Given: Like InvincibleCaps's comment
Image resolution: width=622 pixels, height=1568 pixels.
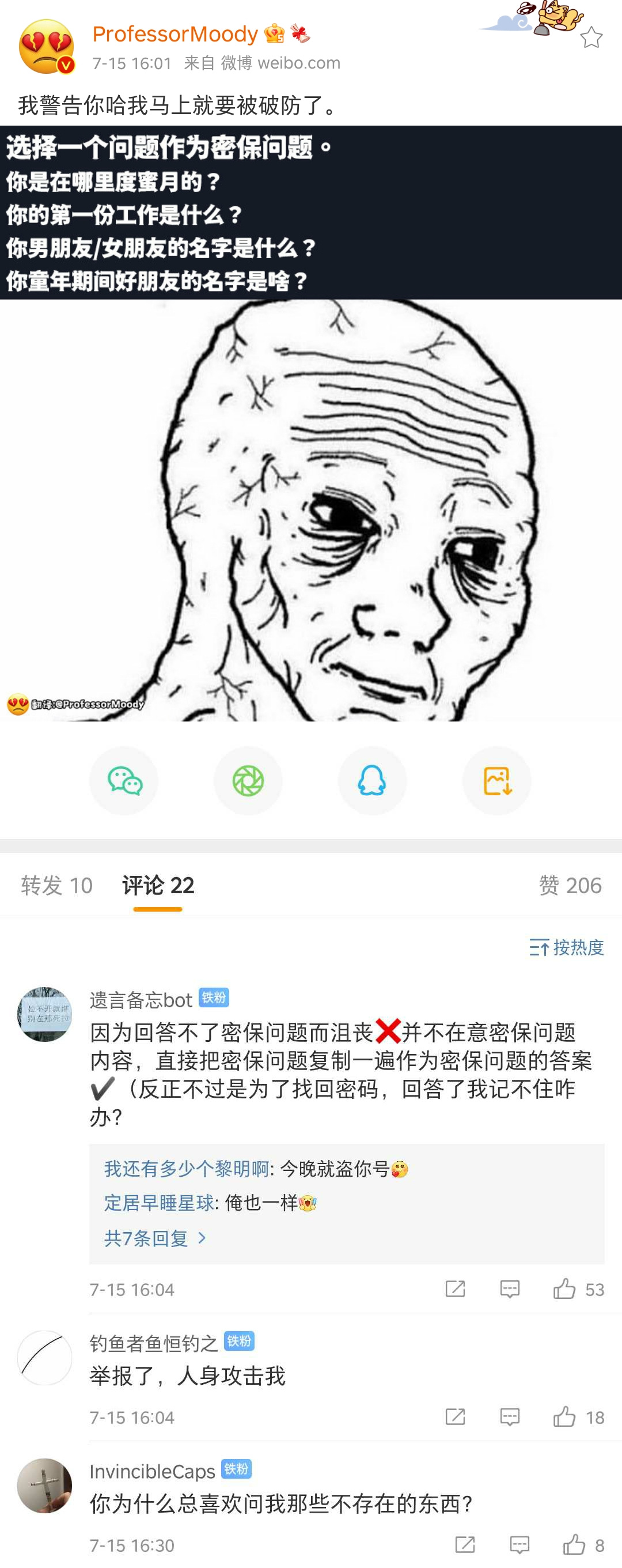Looking at the screenshot, I should 574,1544.
